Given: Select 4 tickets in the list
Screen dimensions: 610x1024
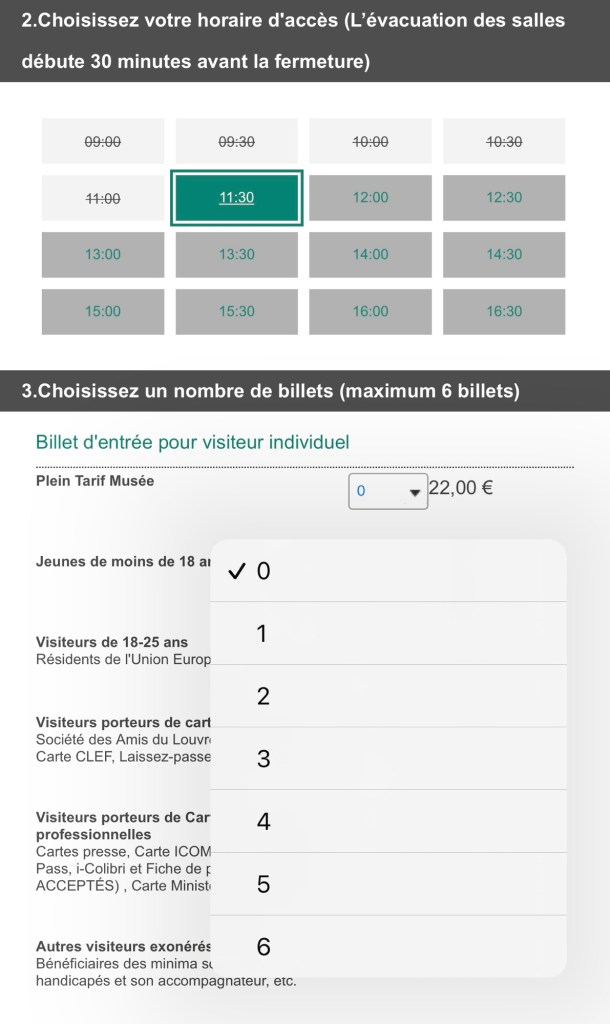Looking at the screenshot, I should [388, 822].
